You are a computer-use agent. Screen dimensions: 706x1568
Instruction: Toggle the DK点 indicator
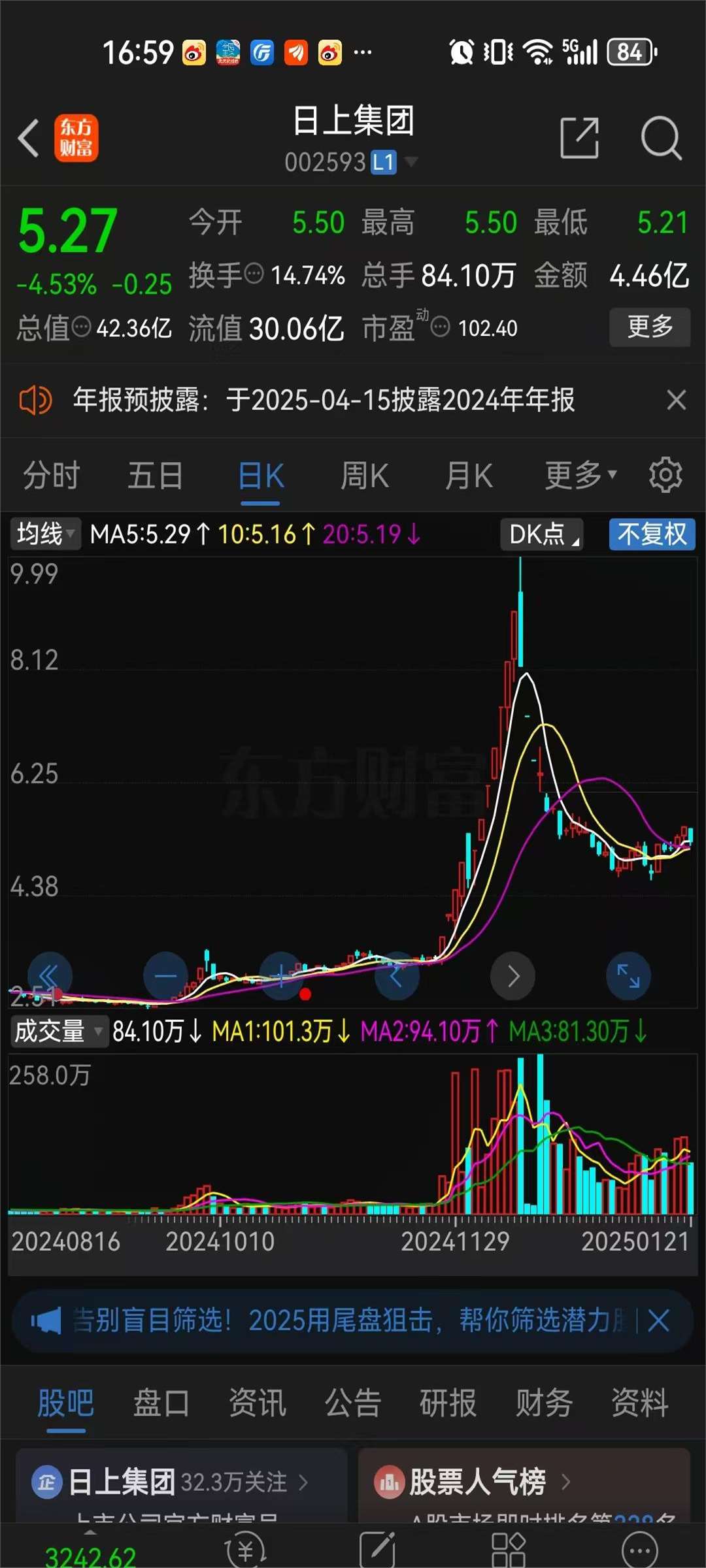(541, 534)
